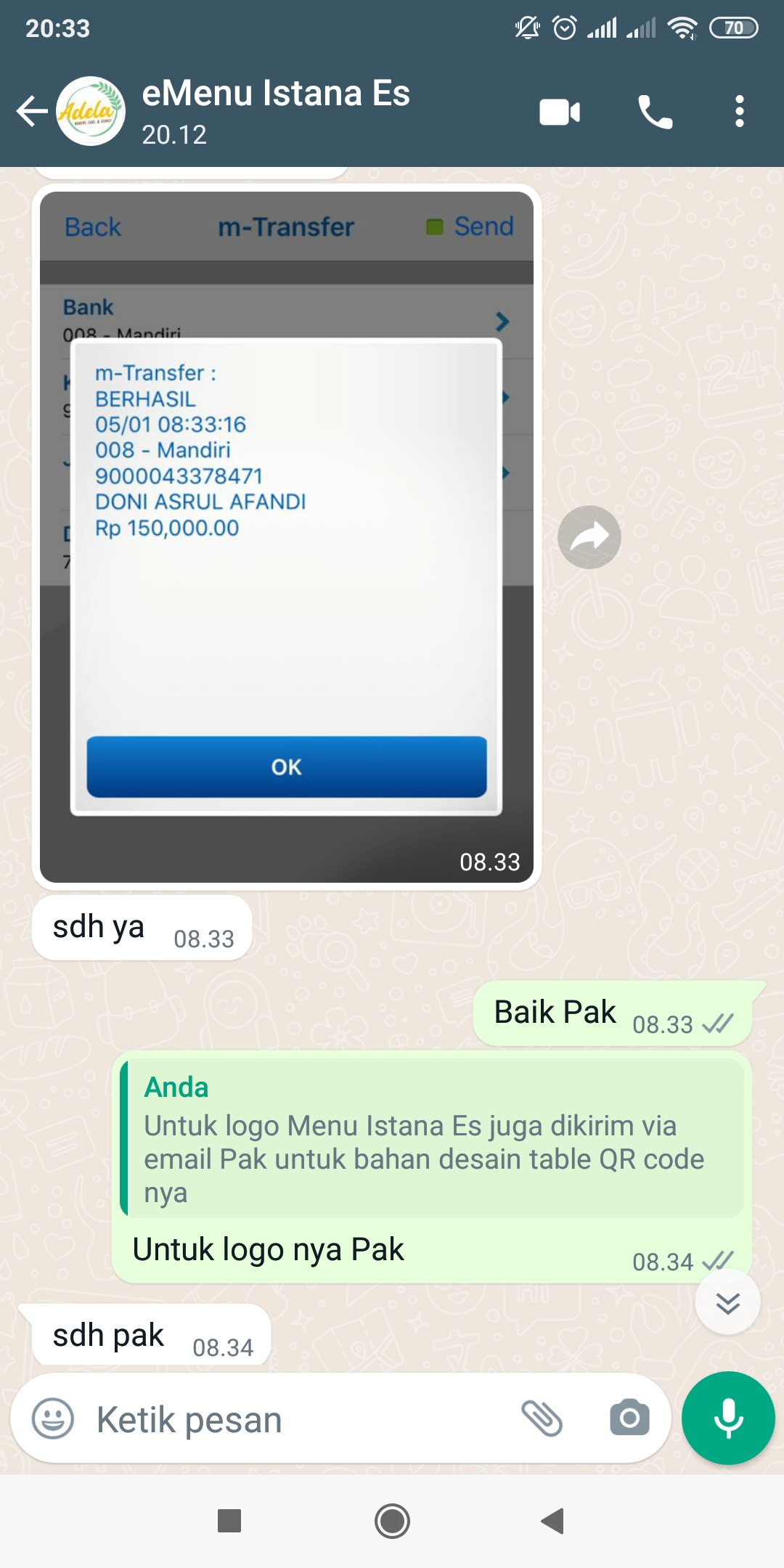Open the overflow menu
The height and width of the screenshot is (1568, 784).
739,112
